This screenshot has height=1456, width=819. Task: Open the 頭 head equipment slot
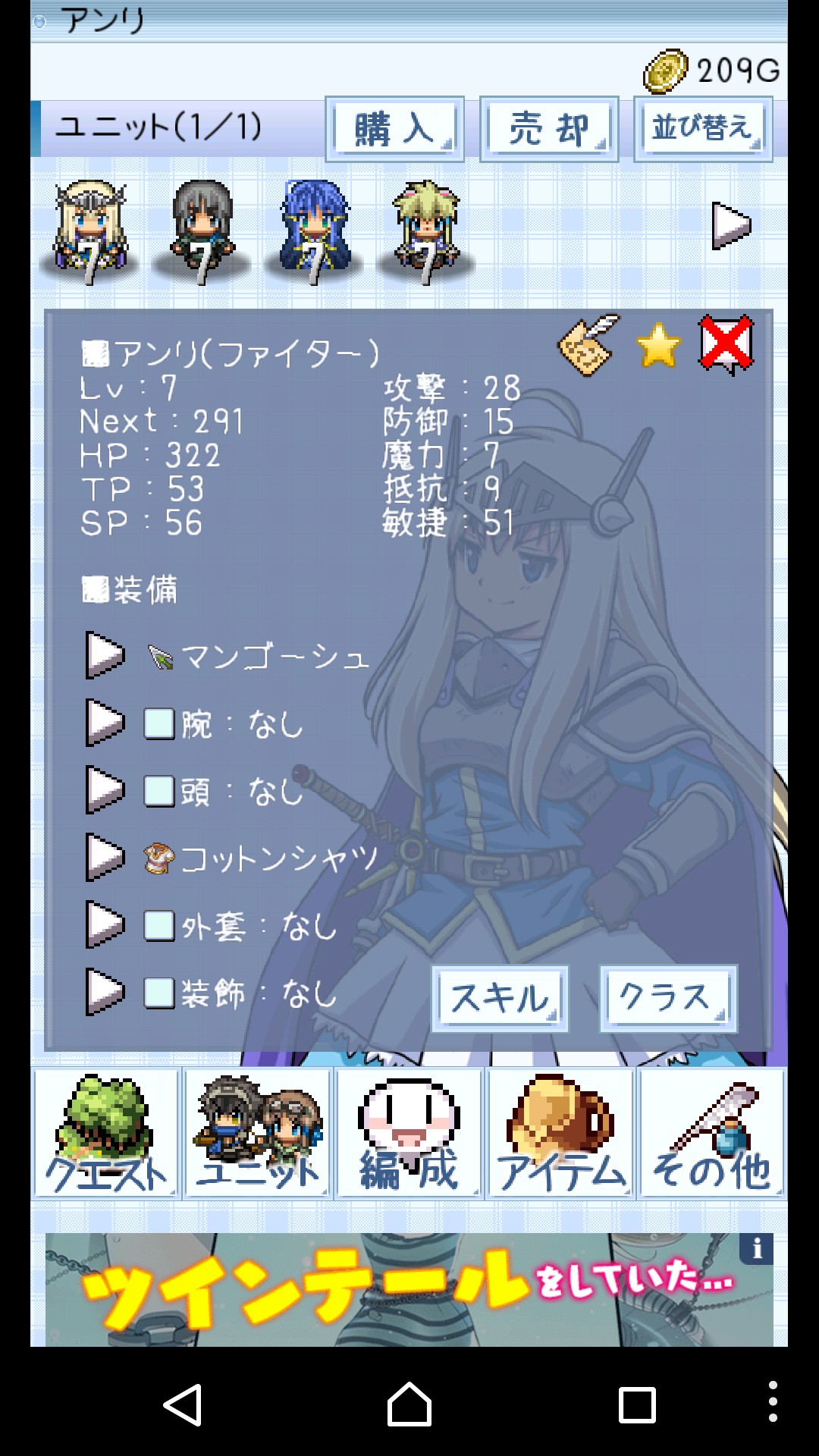[x=106, y=790]
